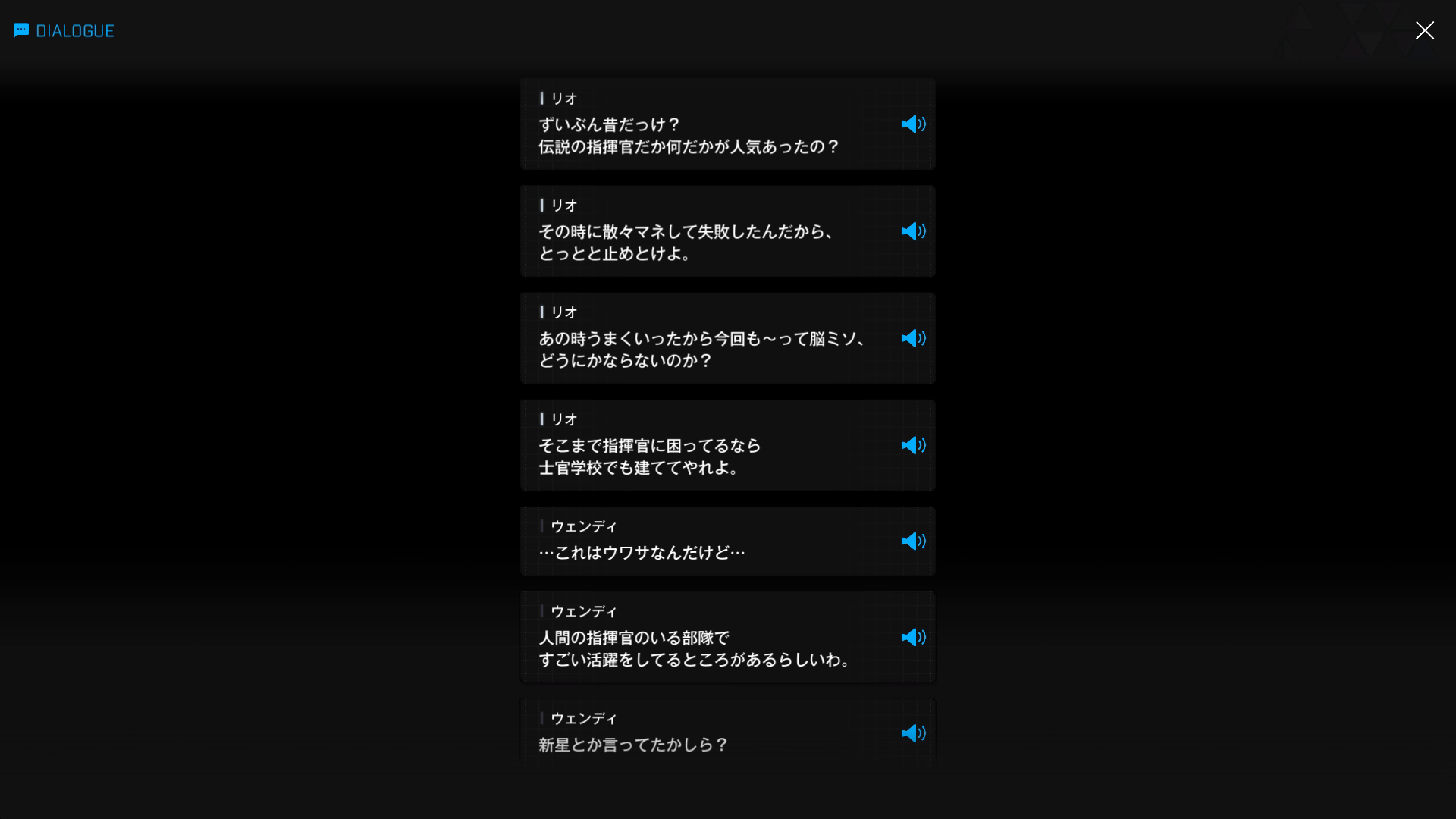This screenshot has height=819, width=1456.
Task: Play voice for '人間の指揮官のいる部隊で' line
Action: pos(913,637)
